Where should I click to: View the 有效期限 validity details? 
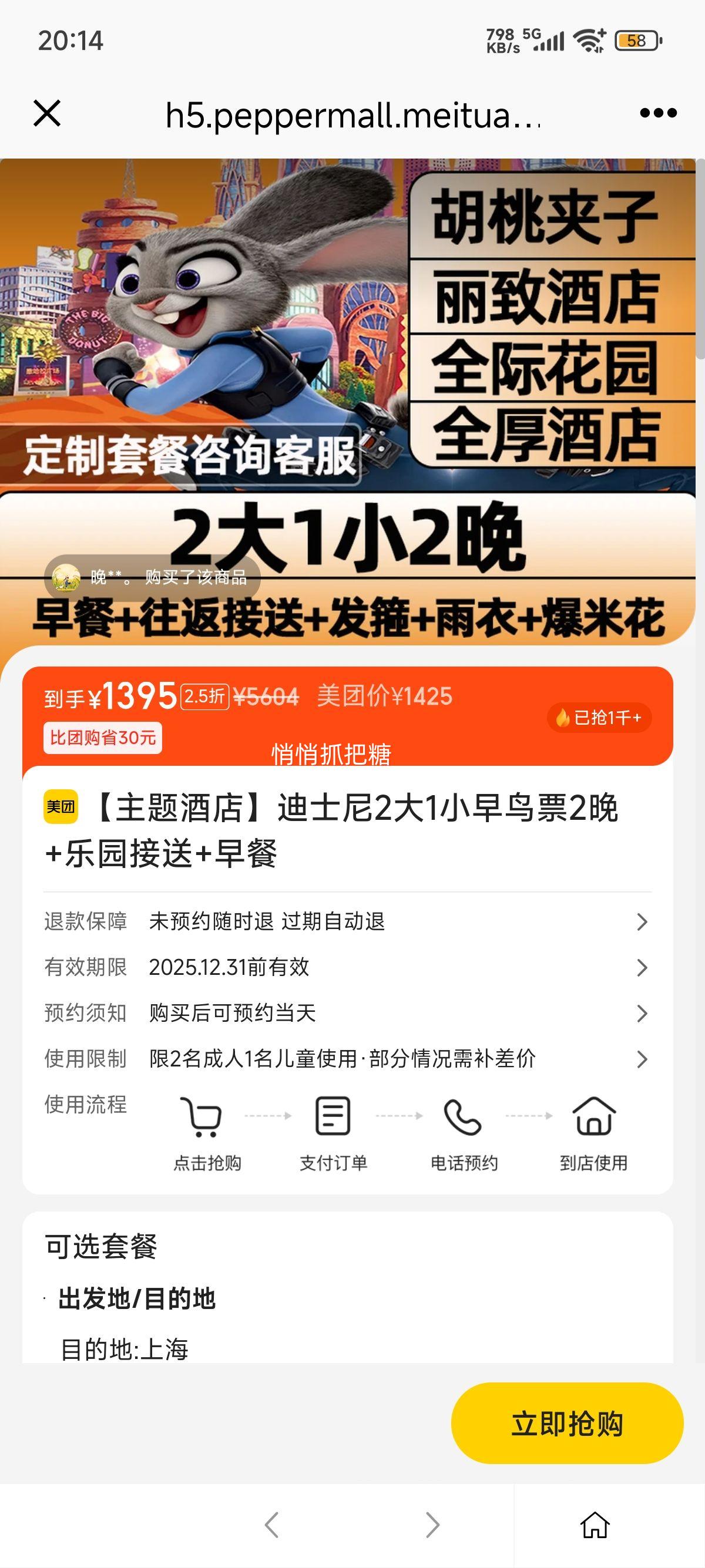coord(347,967)
